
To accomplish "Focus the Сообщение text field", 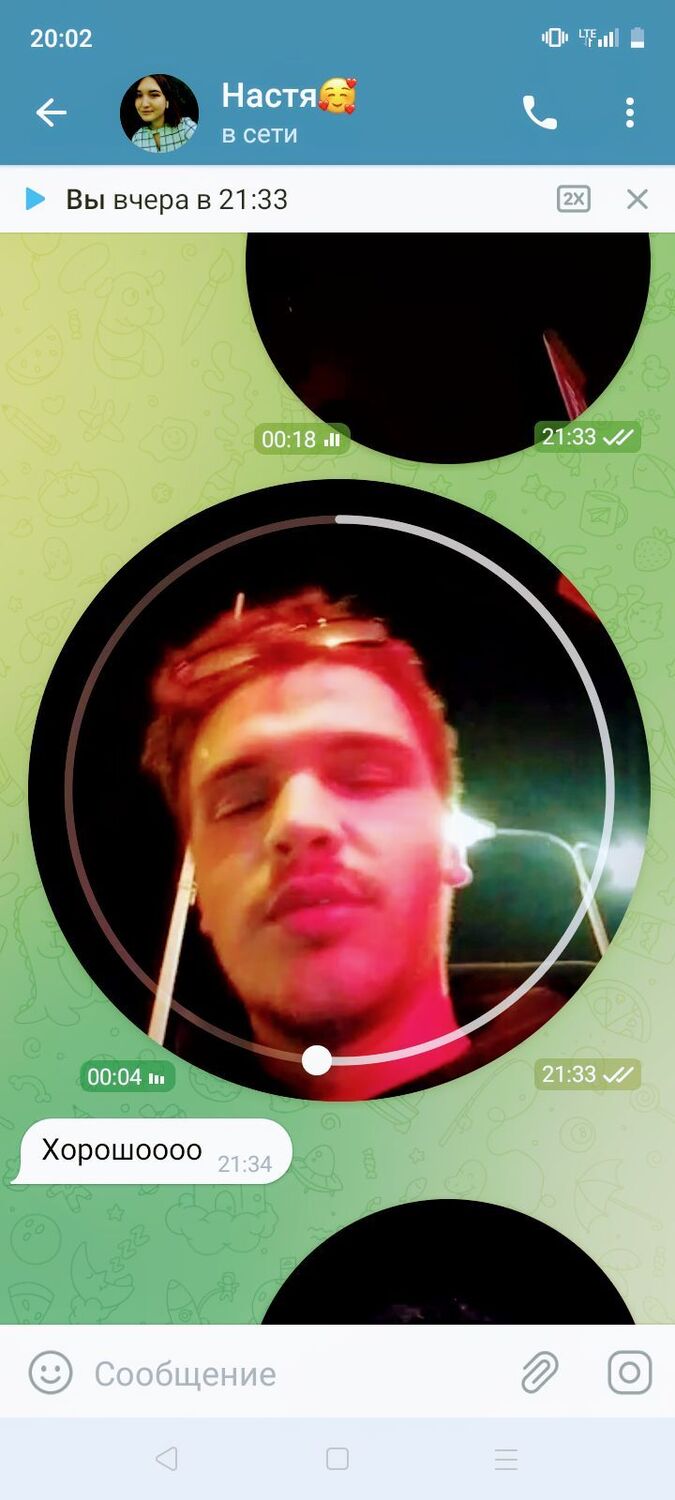I will pos(290,1373).
